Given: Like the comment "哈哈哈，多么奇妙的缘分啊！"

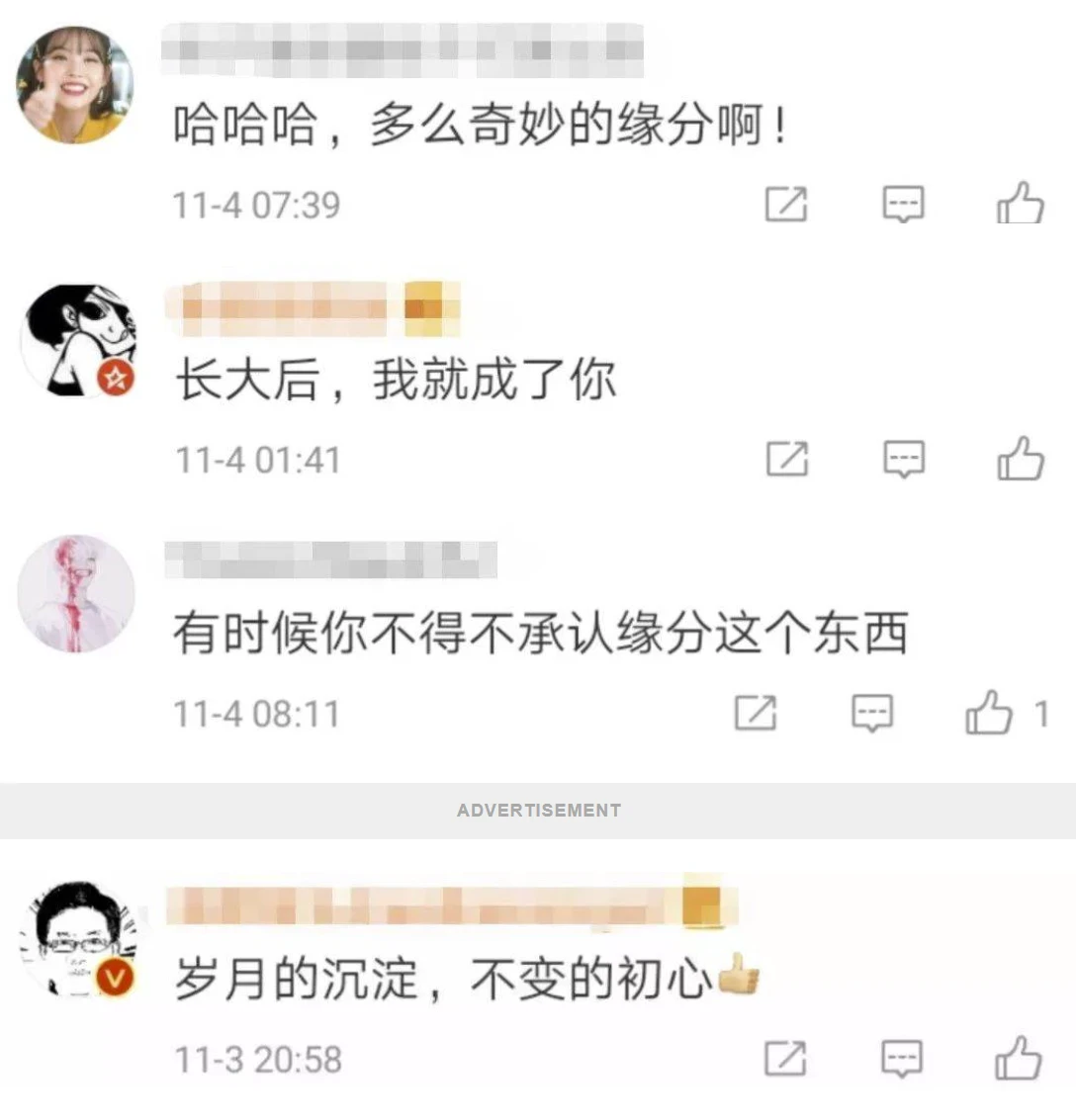Looking at the screenshot, I should pyautogui.click(x=1020, y=204).
